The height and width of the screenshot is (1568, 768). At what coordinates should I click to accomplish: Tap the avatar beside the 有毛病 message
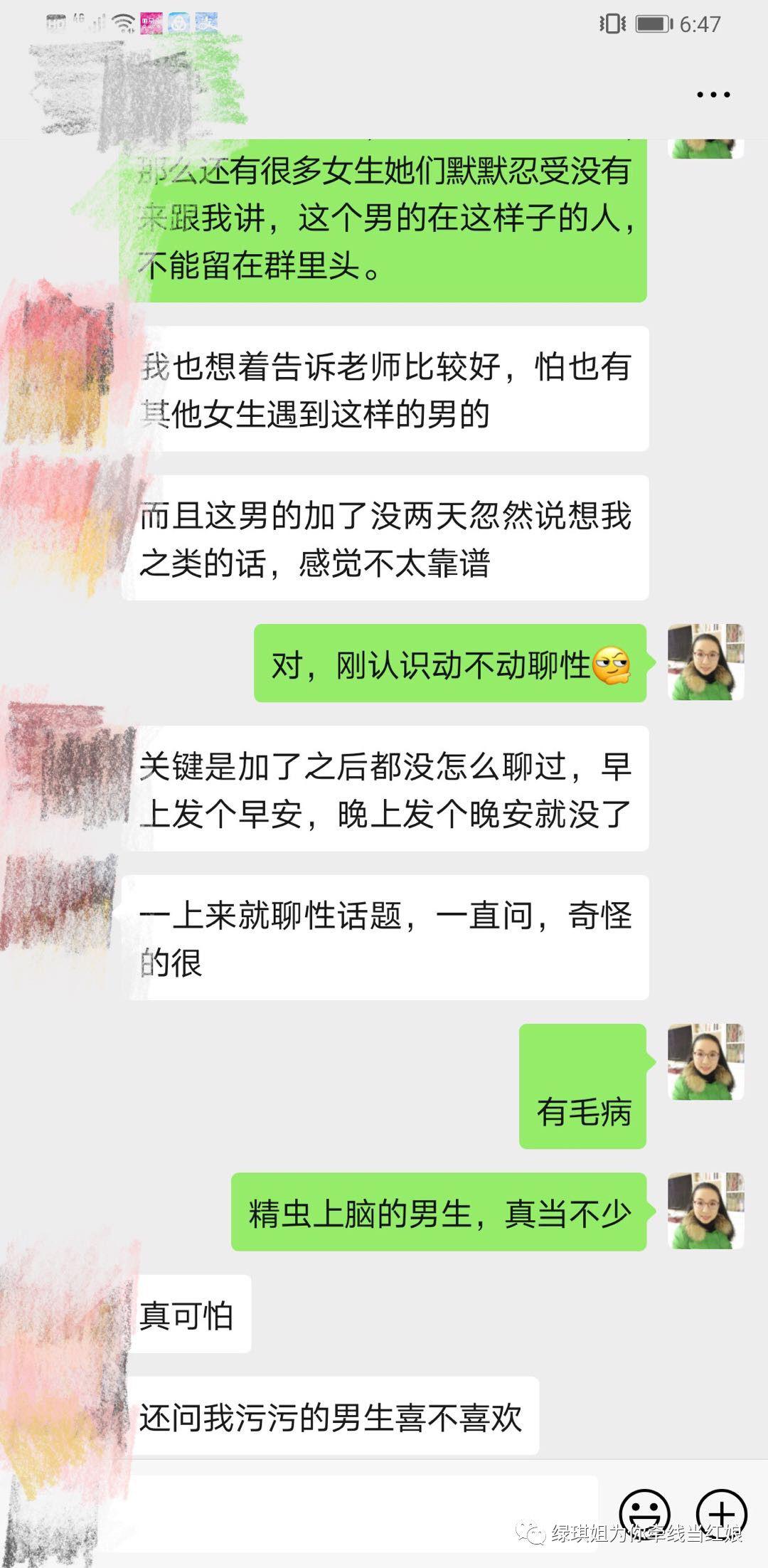coord(705,1061)
